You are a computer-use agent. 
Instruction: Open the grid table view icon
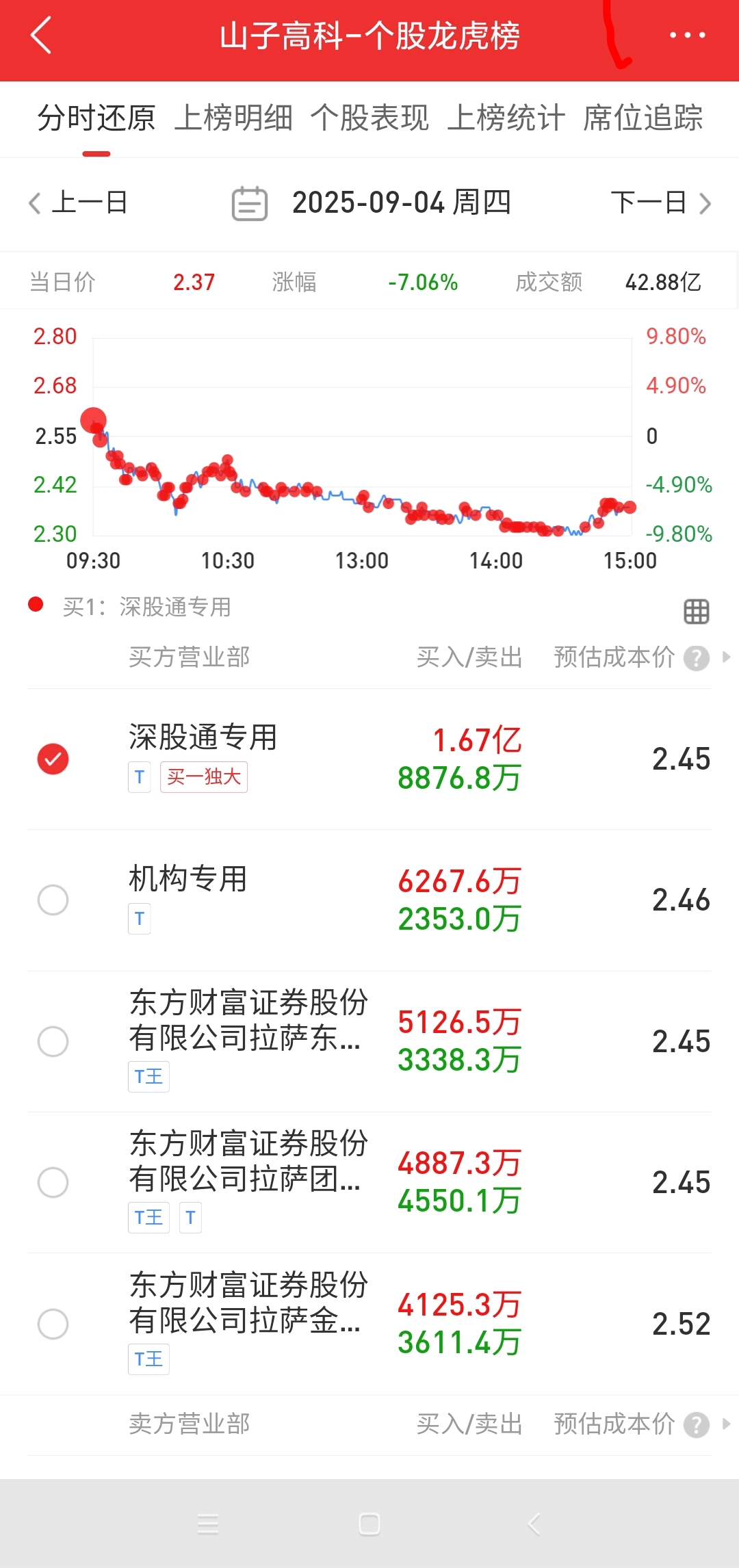[697, 611]
